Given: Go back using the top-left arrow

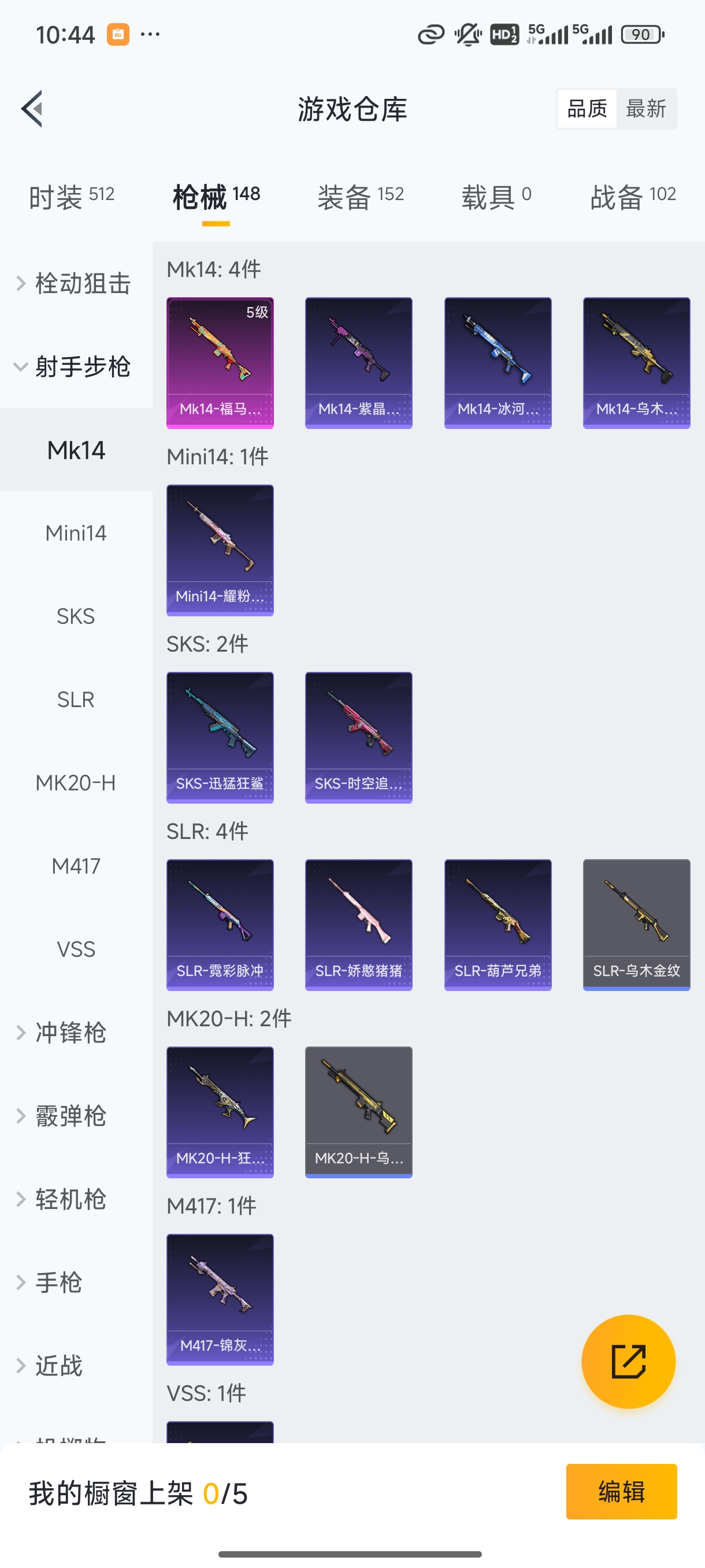Looking at the screenshot, I should point(32,109).
